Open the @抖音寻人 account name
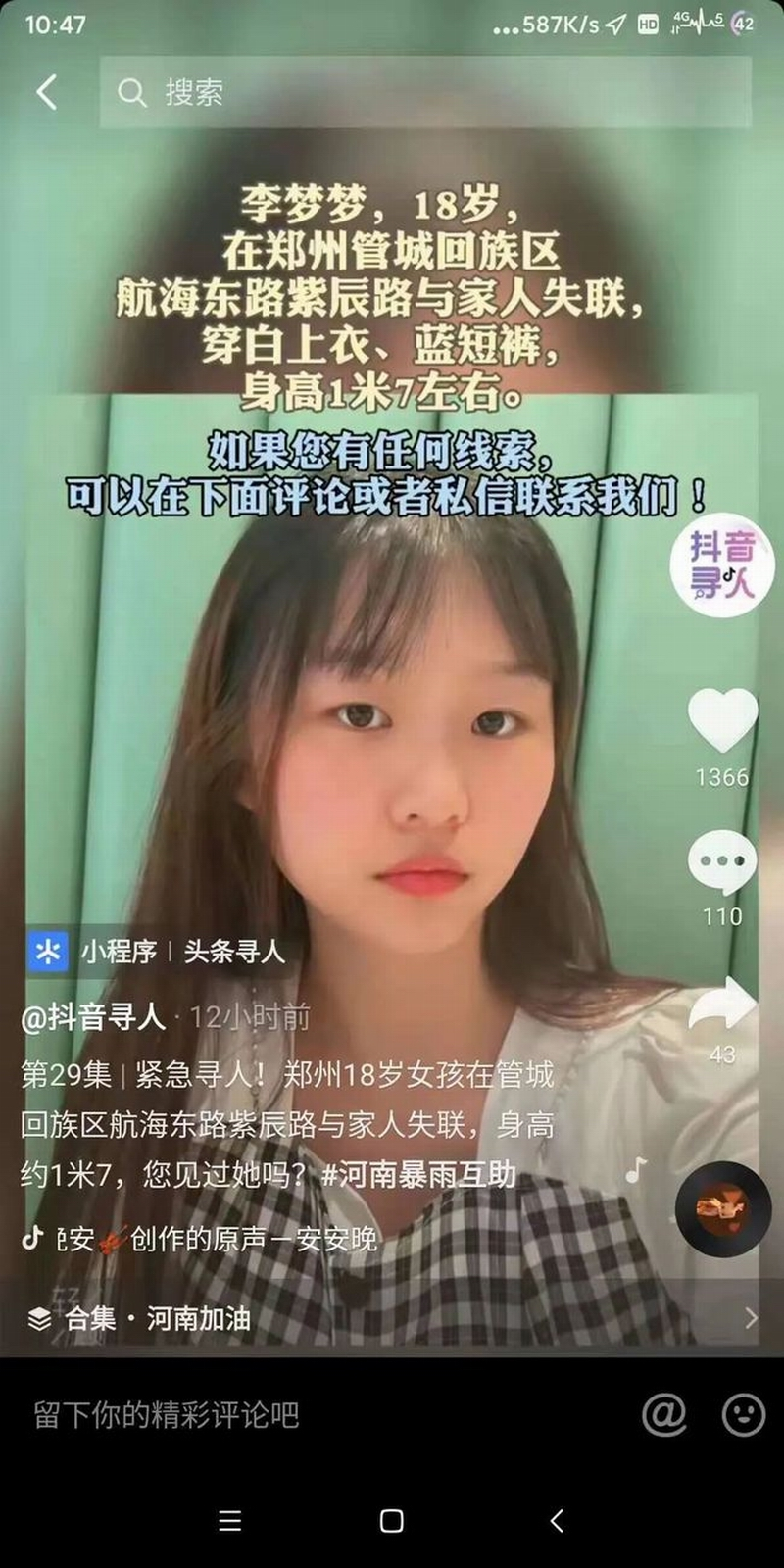This screenshot has height=1568, width=784. [x=94, y=1017]
